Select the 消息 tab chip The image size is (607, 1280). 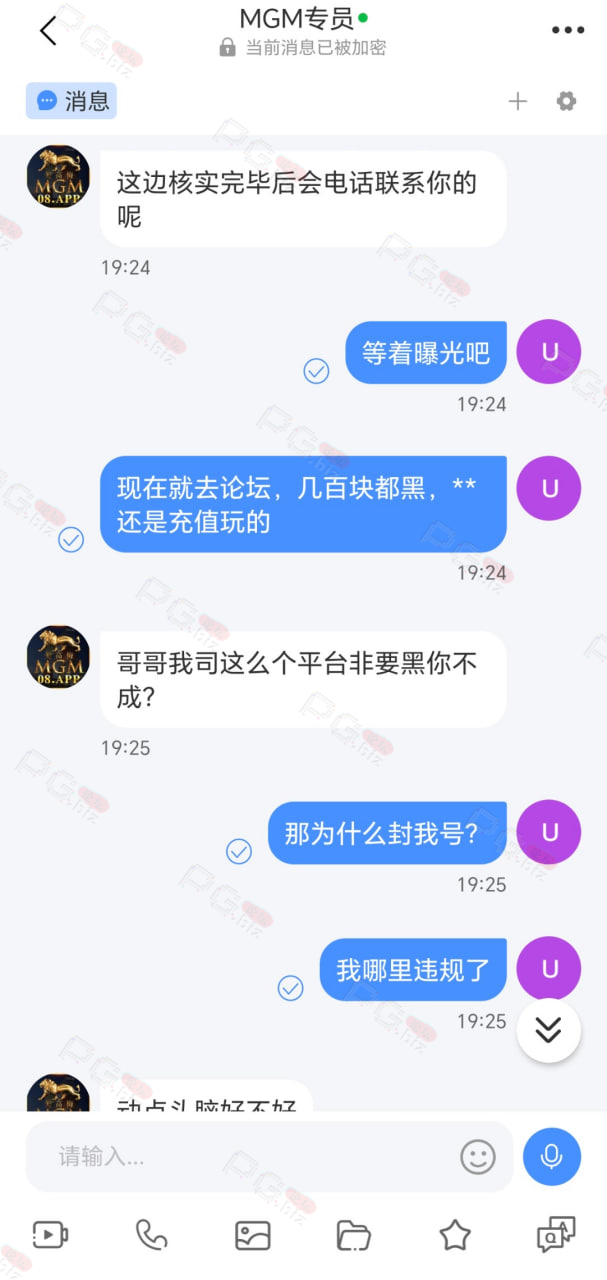coord(72,101)
